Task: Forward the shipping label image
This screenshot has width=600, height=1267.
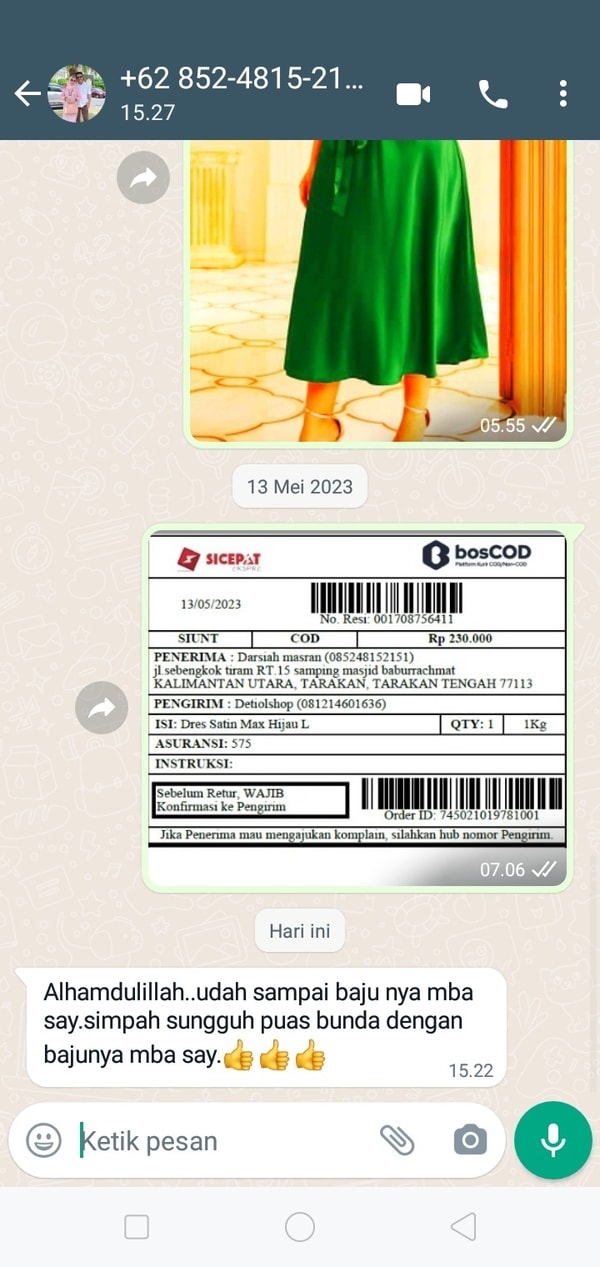Action: pyautogui.click(x=102, y=708)
